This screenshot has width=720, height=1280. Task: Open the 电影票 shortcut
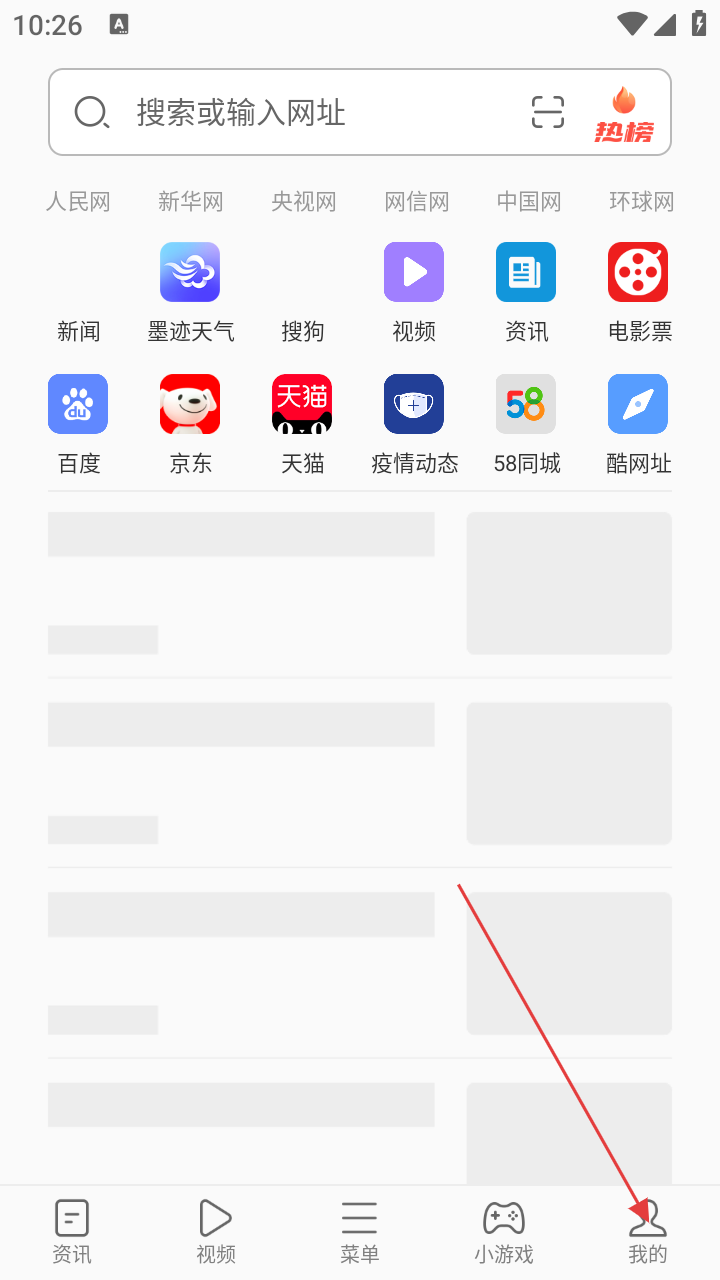pos(638,292)
